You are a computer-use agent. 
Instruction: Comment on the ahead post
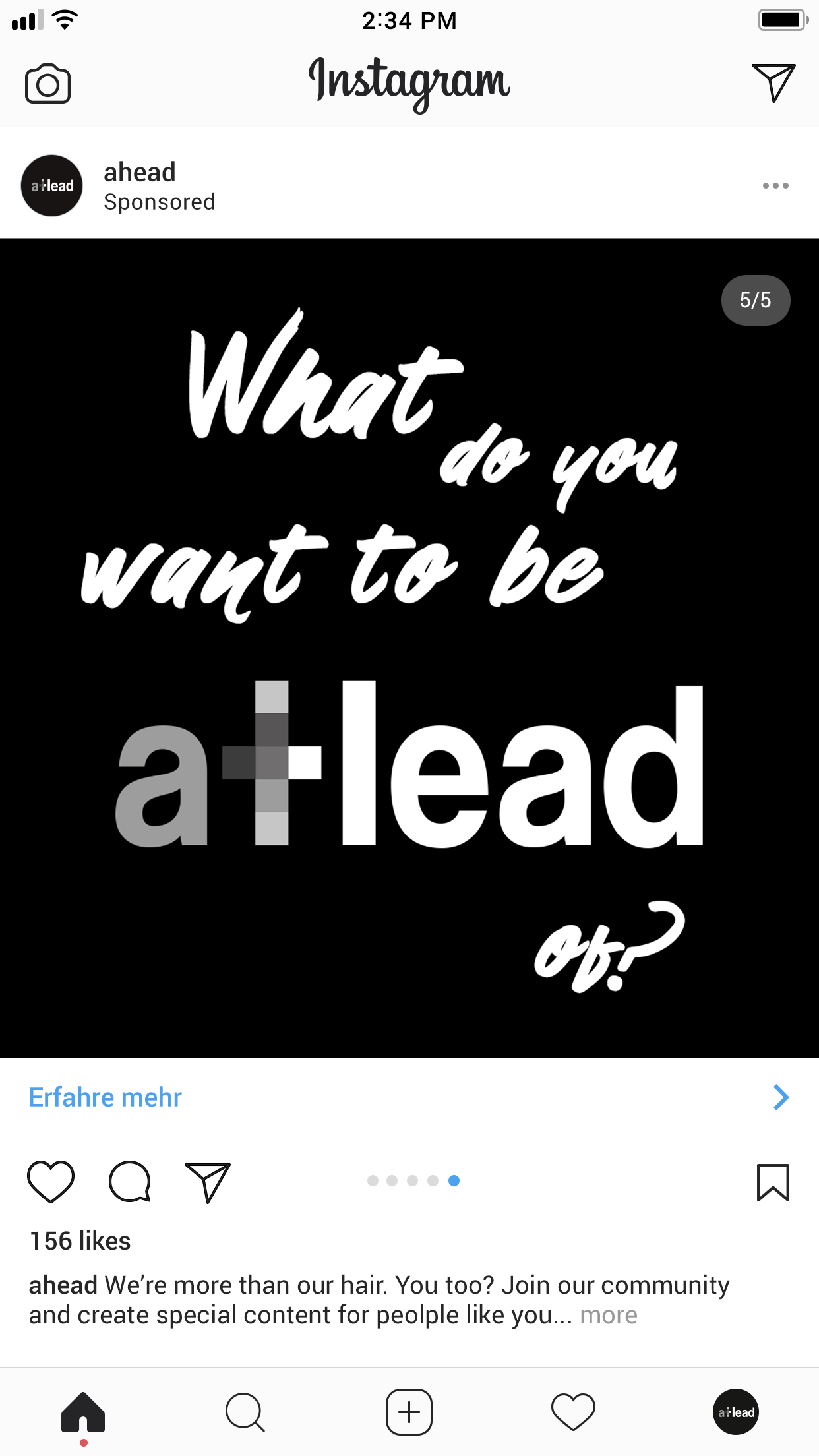click(x=130, y=1181)
